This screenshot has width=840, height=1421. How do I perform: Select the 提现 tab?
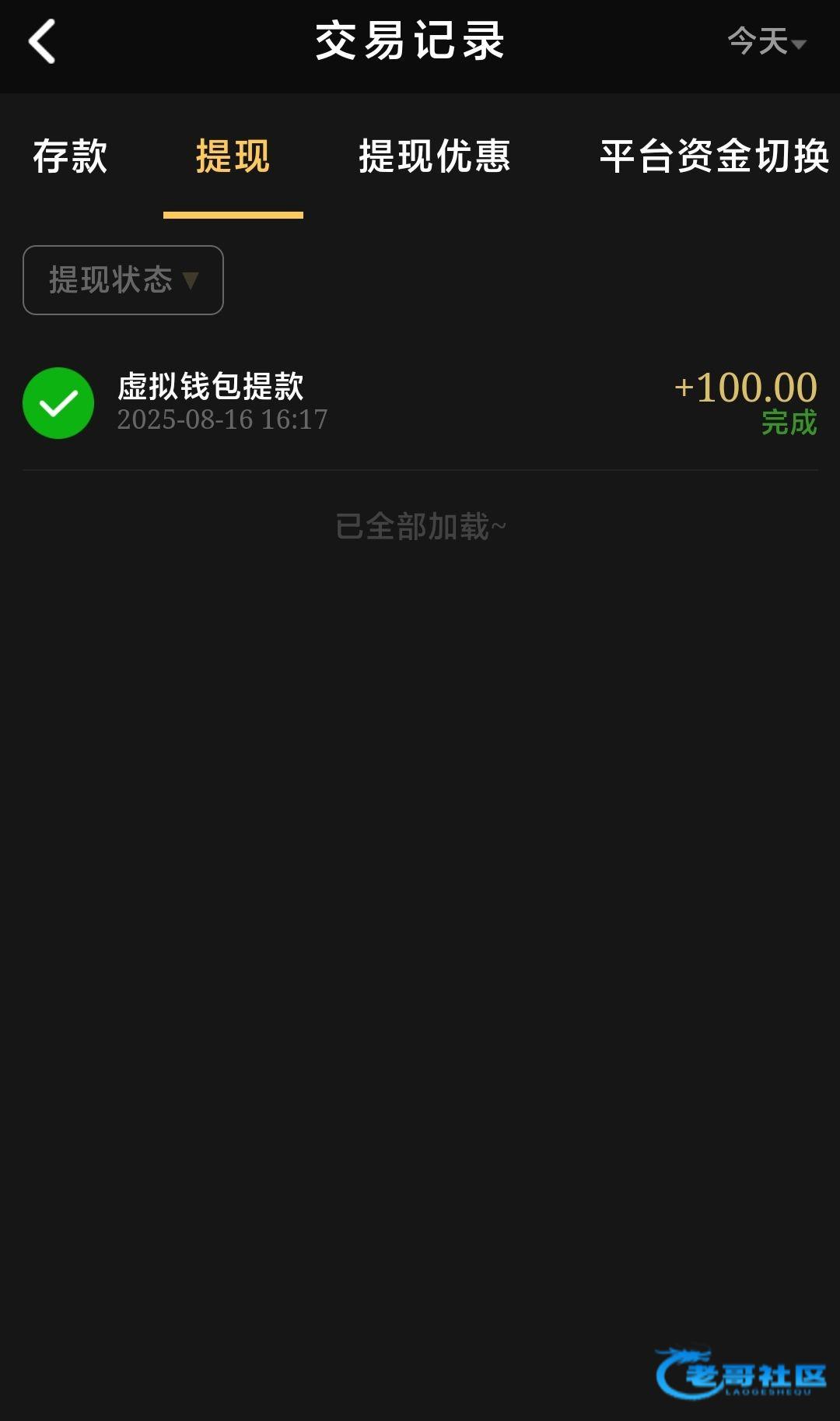click(233, 156)
